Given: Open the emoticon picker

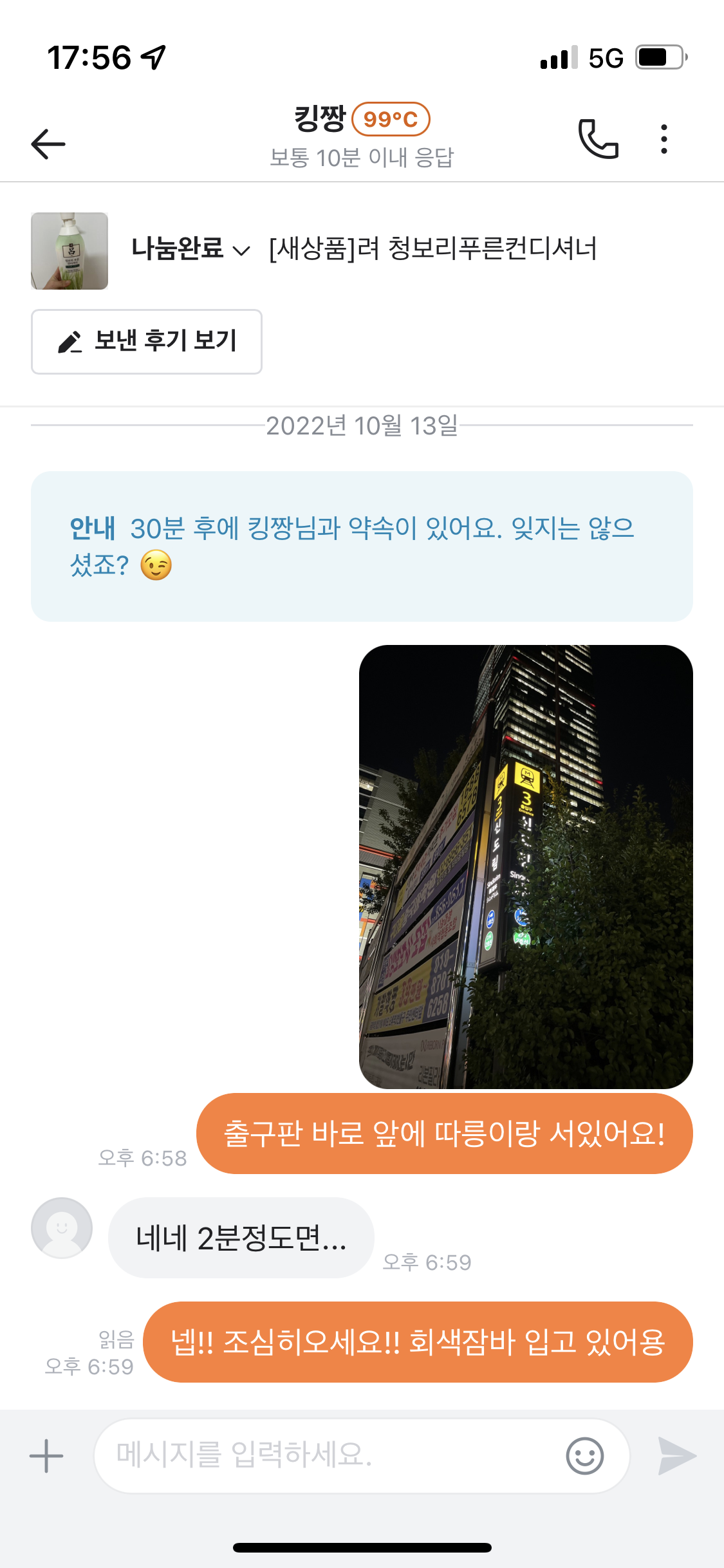Looking at the screenshot, I should [x=584, y=1455].
